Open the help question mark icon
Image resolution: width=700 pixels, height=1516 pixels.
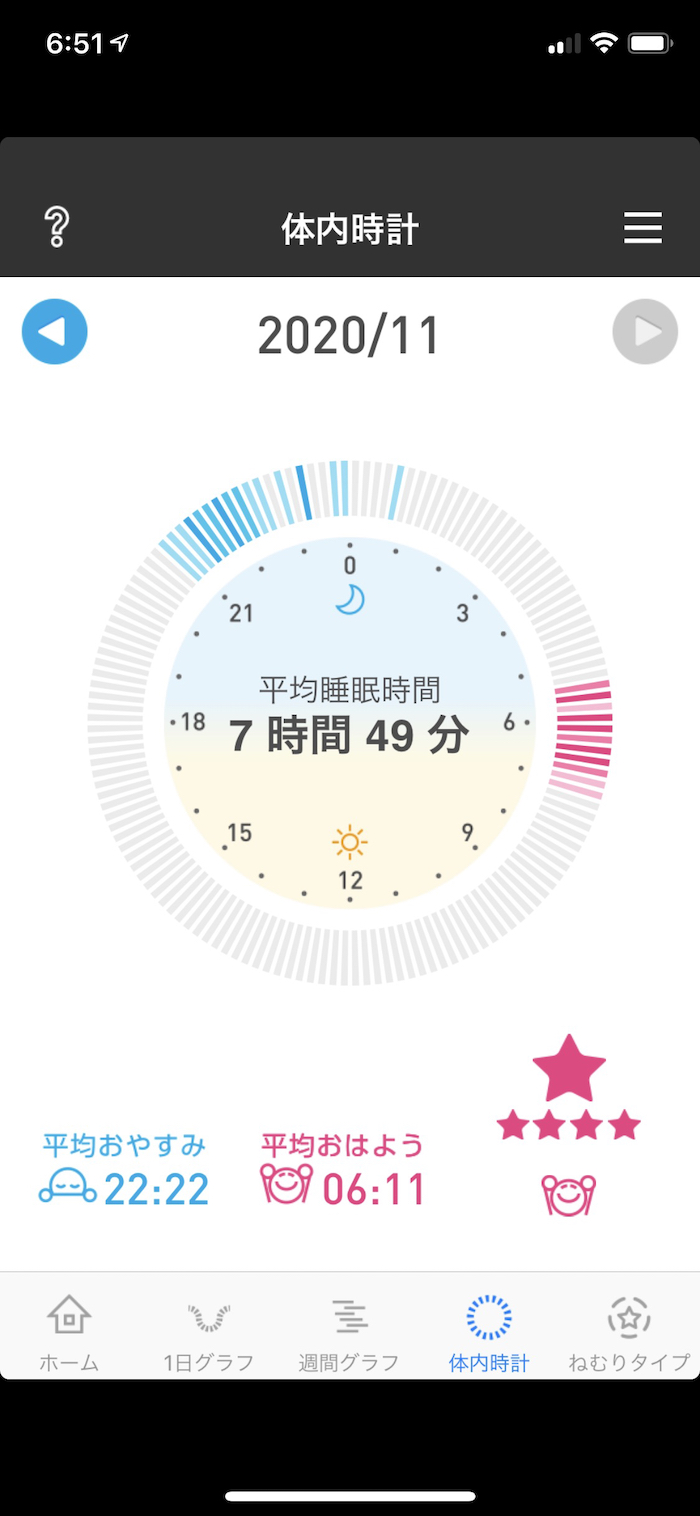click(57, 228)
